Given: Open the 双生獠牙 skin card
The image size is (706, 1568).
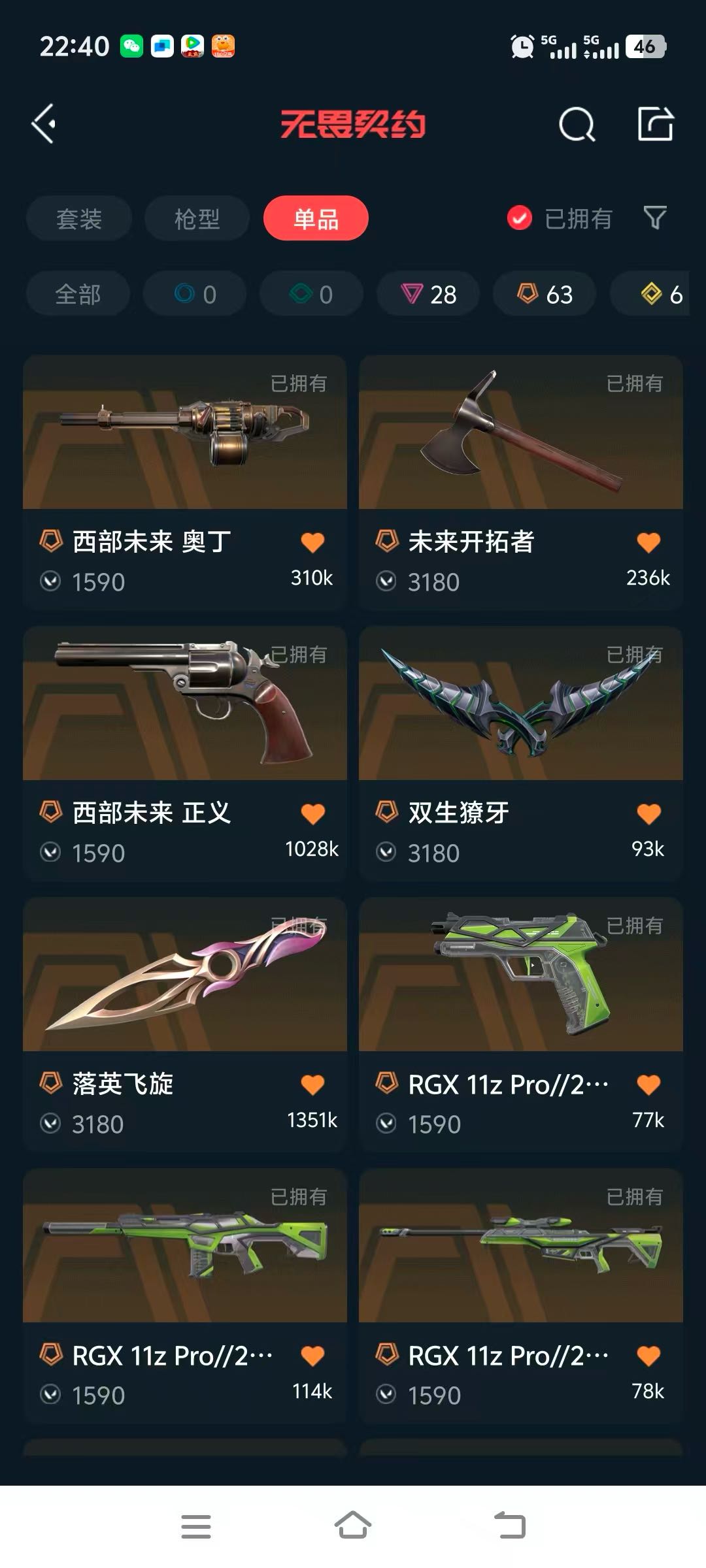Looking at the screenshot, I should [521, 754].
